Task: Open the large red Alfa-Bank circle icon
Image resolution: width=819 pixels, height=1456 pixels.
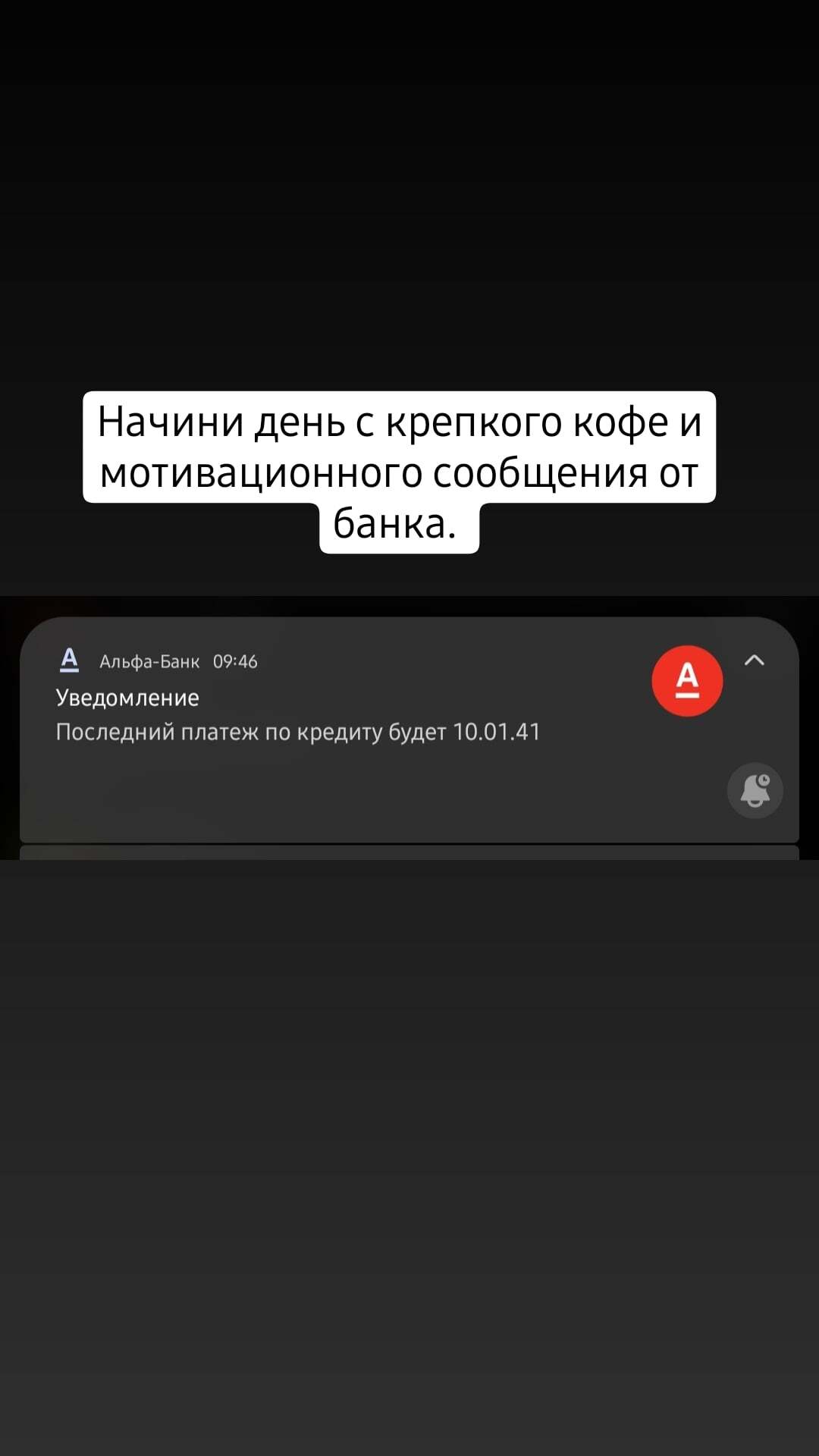Action: [x=687, y=680]
